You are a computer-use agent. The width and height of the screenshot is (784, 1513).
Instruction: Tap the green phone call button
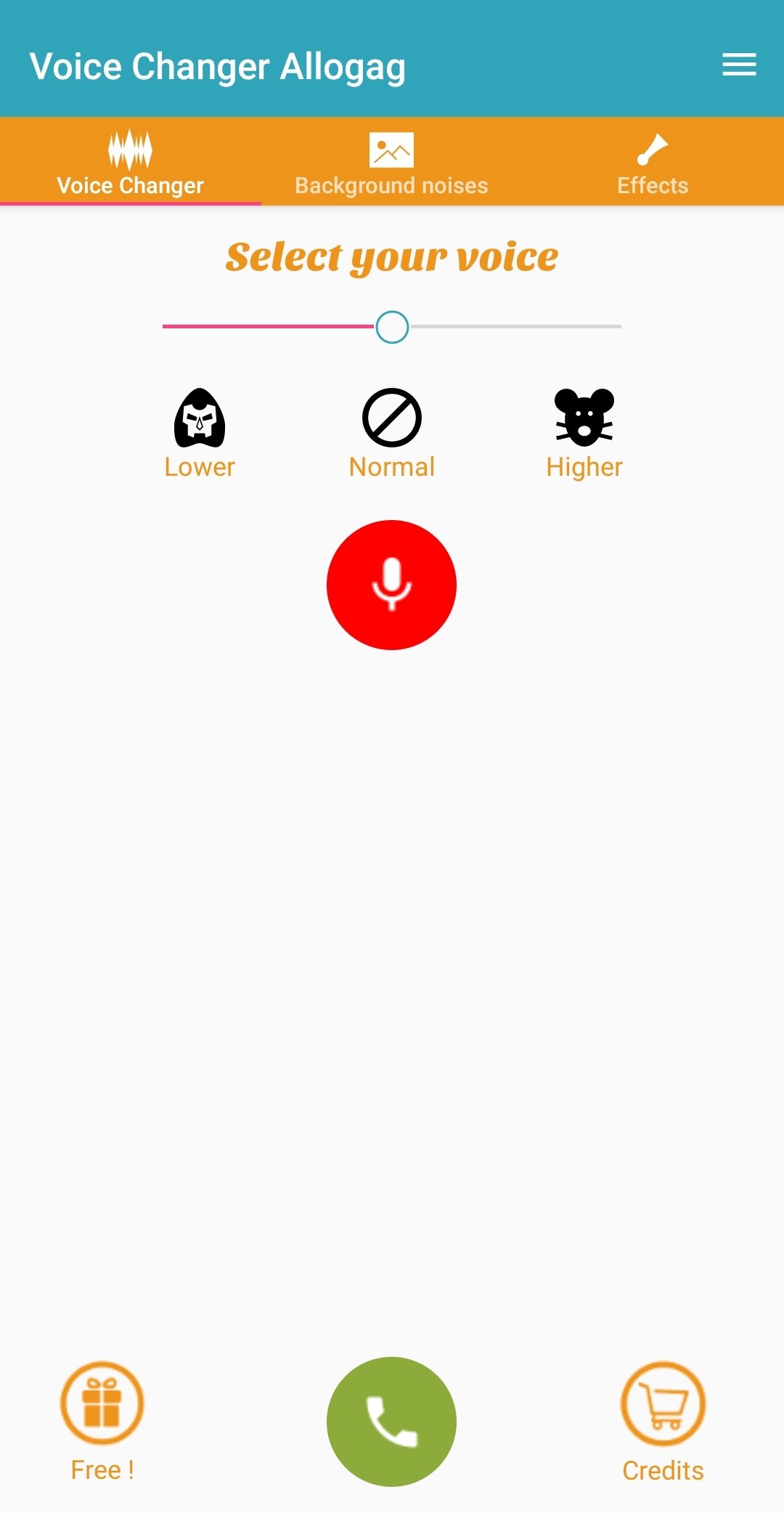pos(392,1421)
